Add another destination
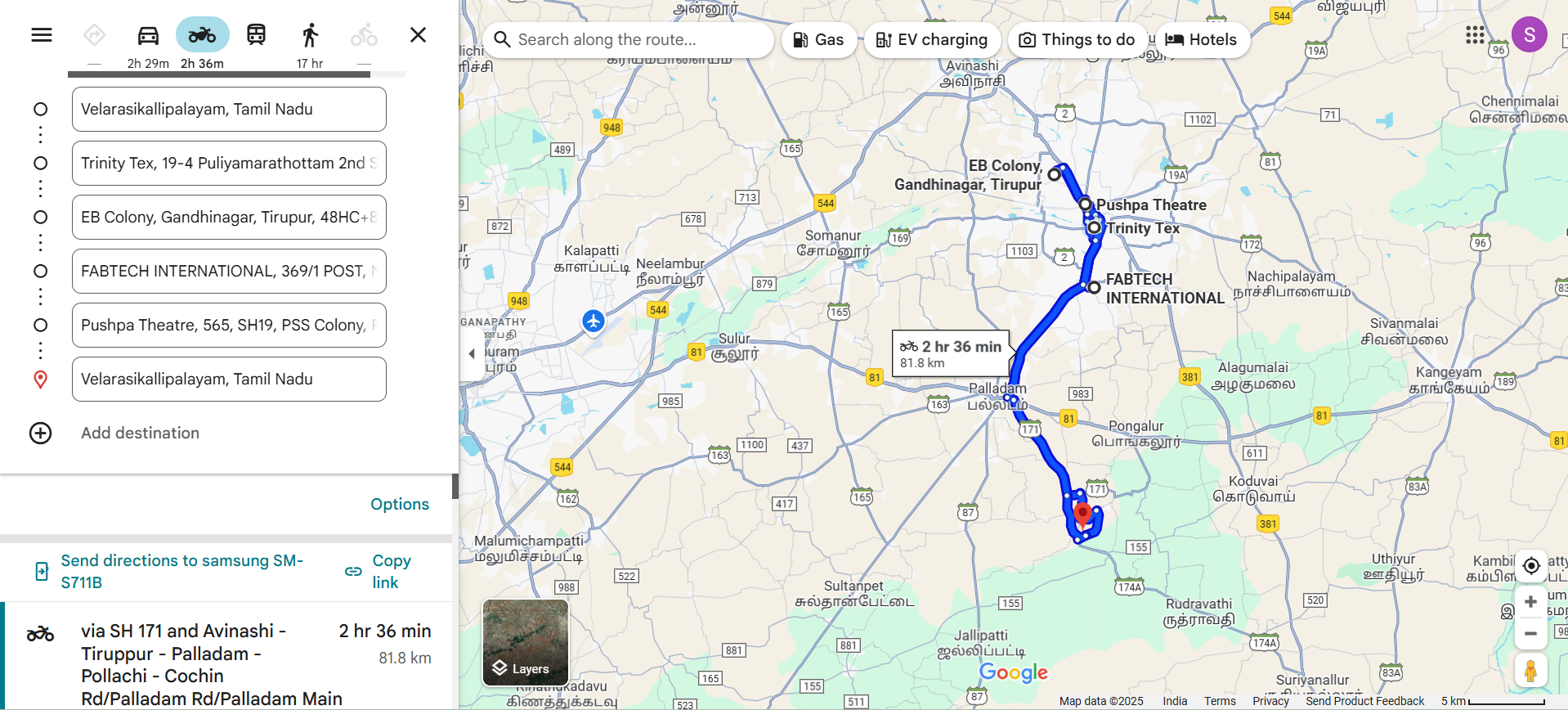The image size is (1568, 710). 139,433
